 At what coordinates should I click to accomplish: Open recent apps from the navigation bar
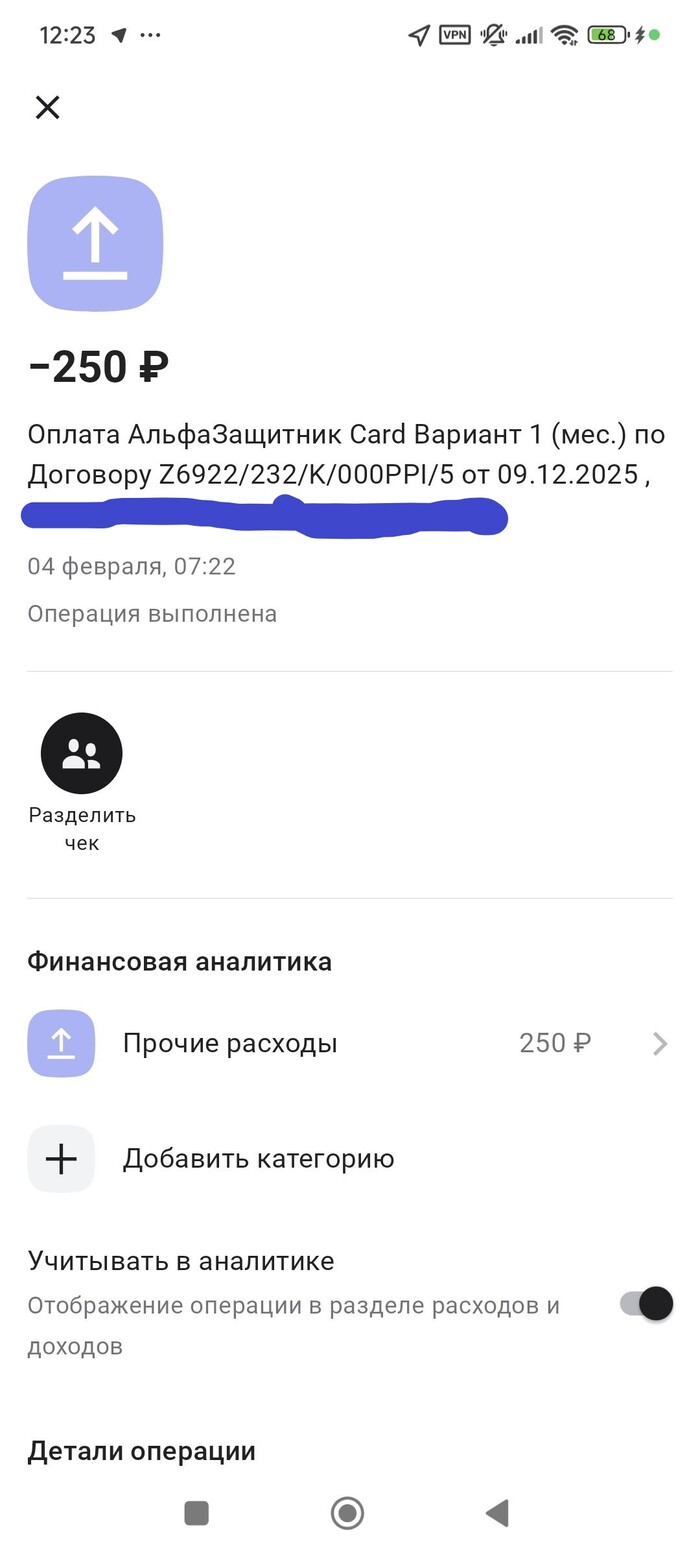point(197,1513)
